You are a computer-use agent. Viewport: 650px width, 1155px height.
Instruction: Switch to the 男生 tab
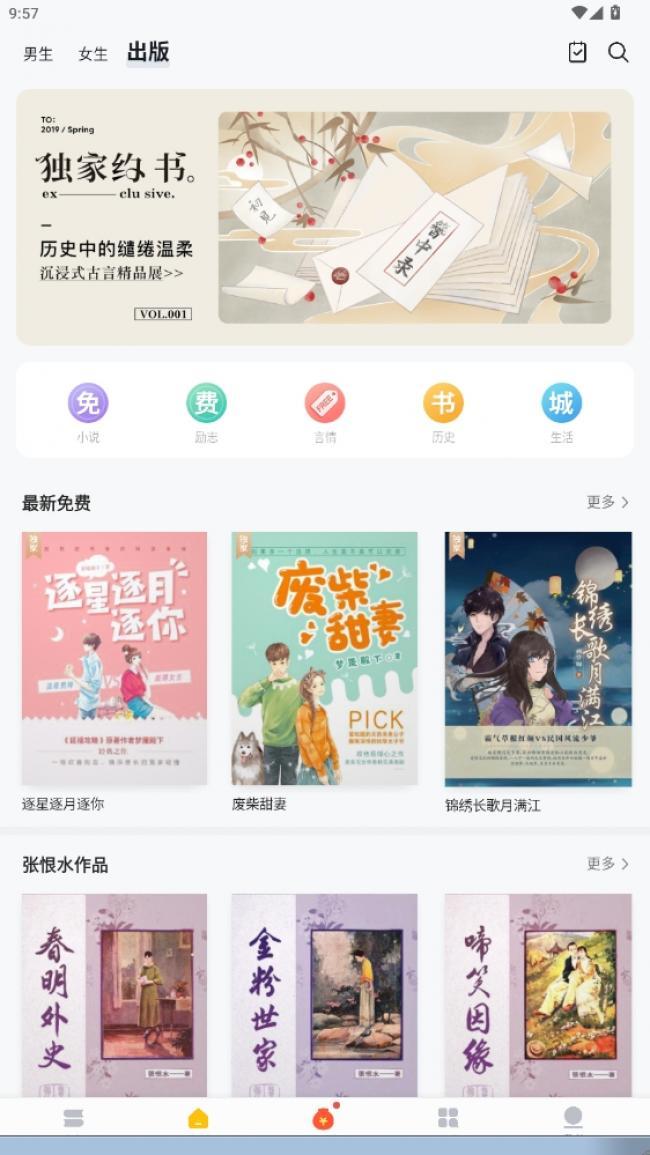point(38,54)
